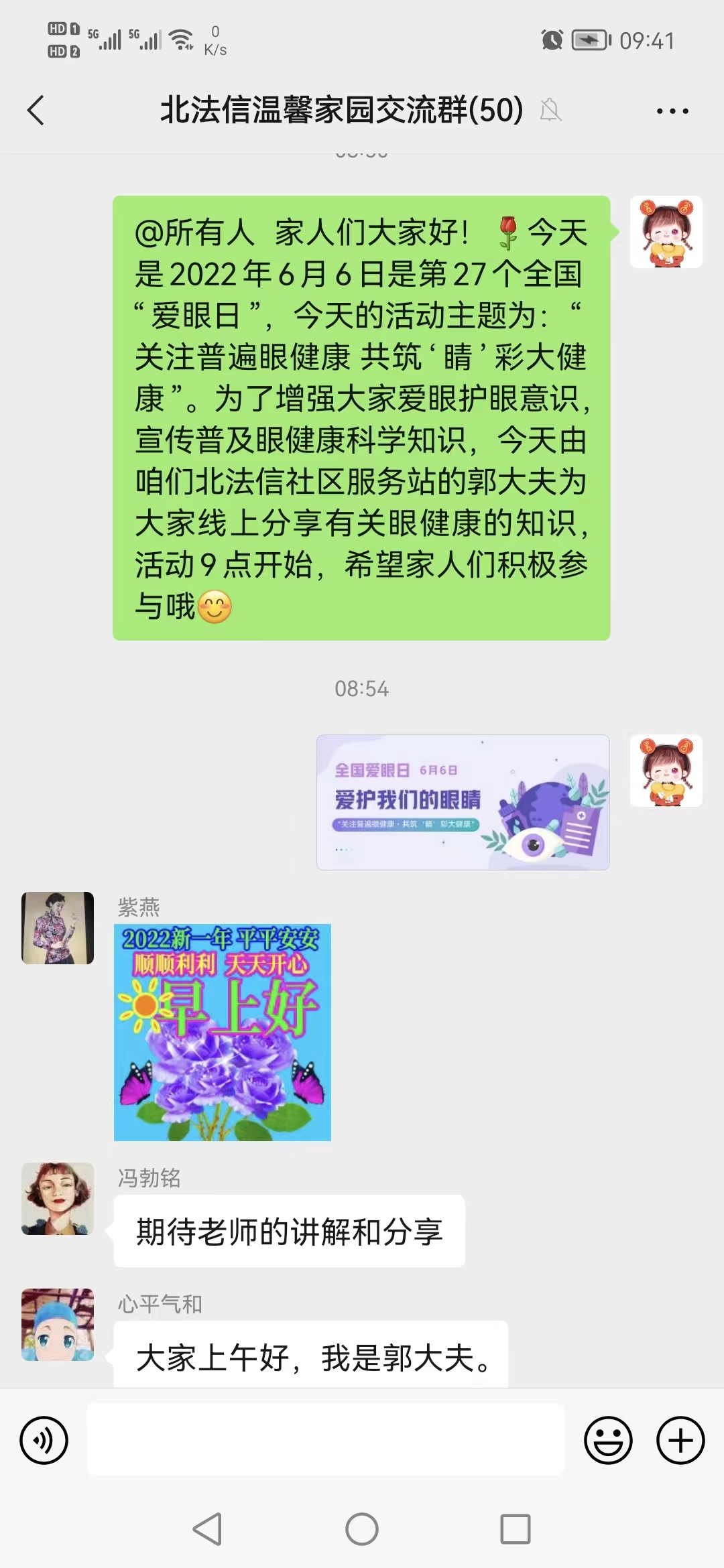Open 紫燕's profile avatar

[x=58, y=928]
